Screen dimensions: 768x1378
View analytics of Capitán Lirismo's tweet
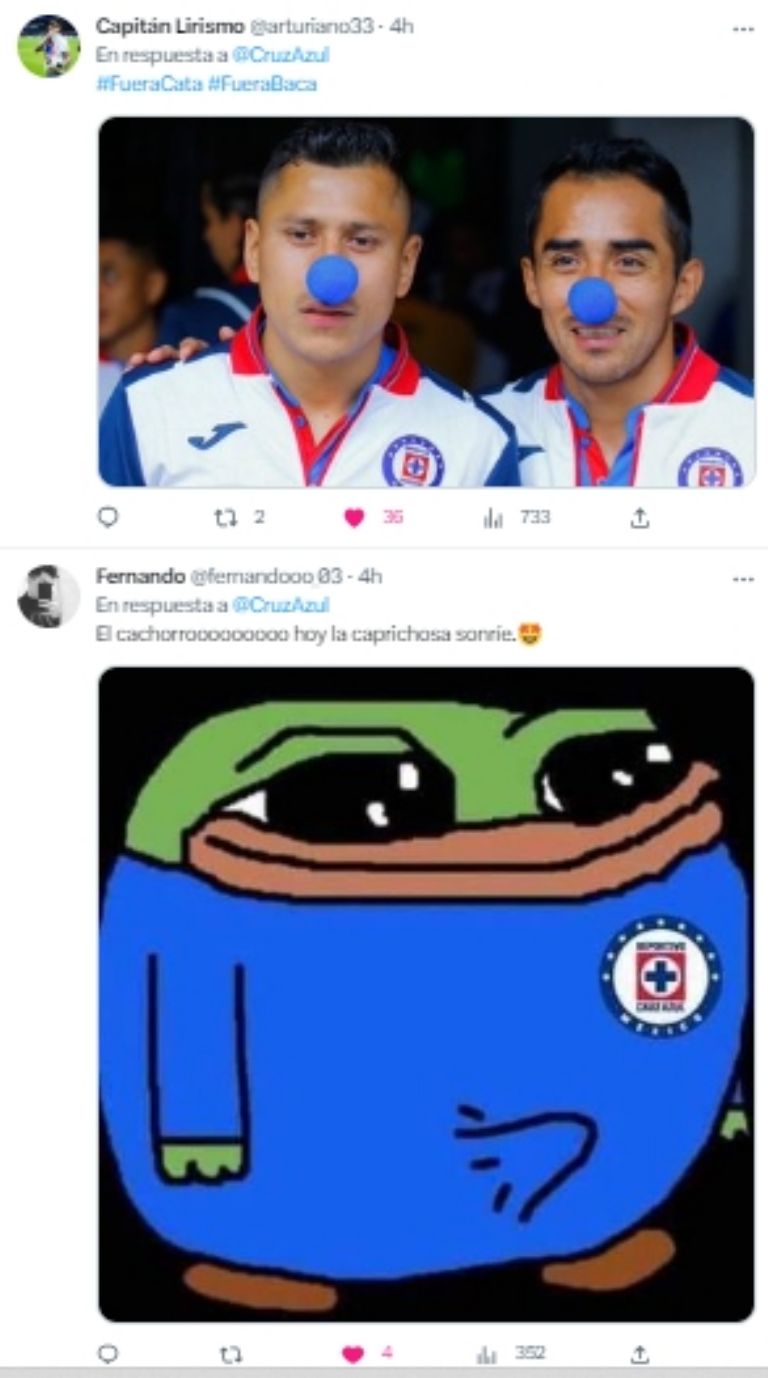tap(494, 517)
